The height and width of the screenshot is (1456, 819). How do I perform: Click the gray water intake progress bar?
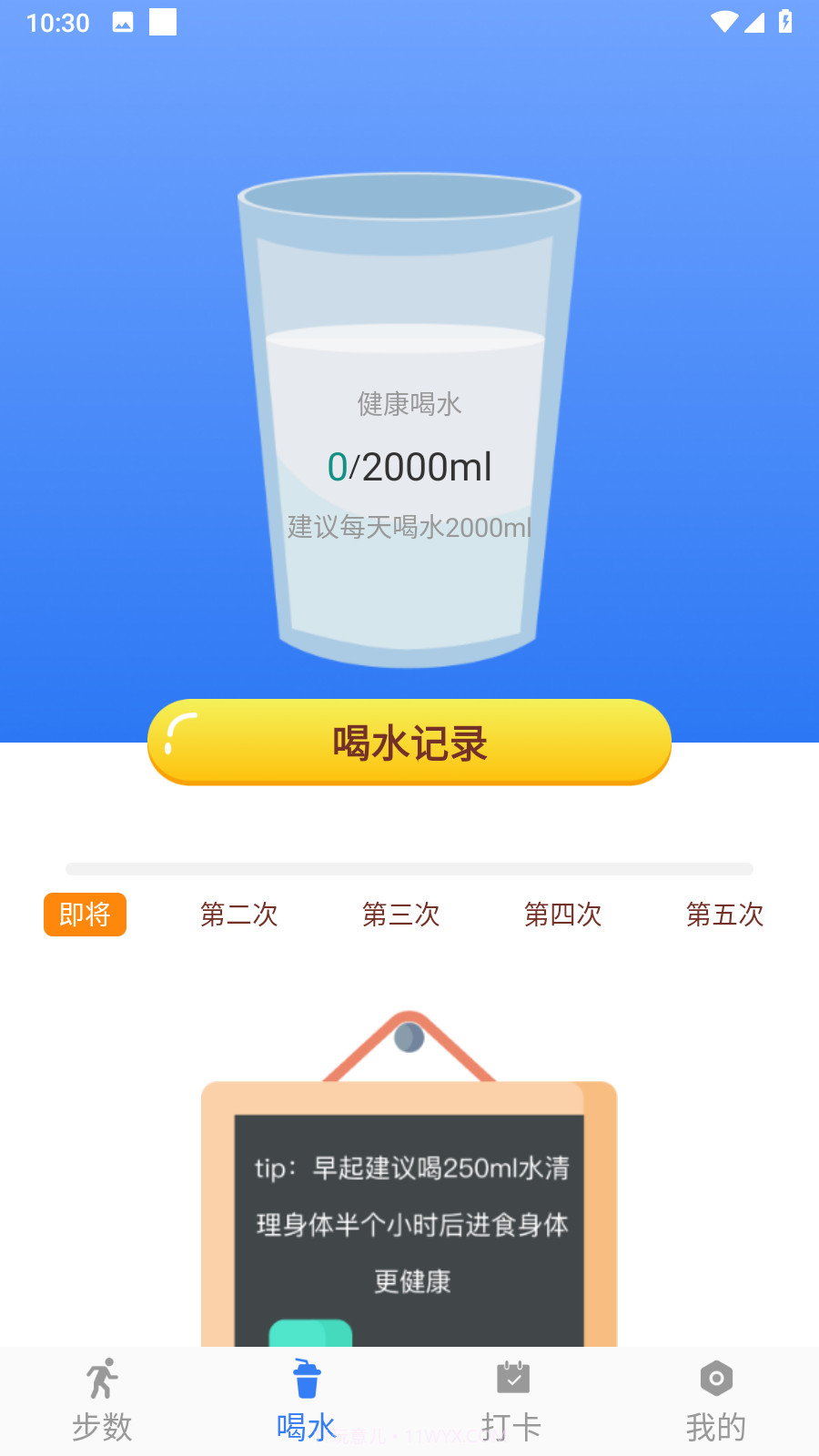click(409, 867)
